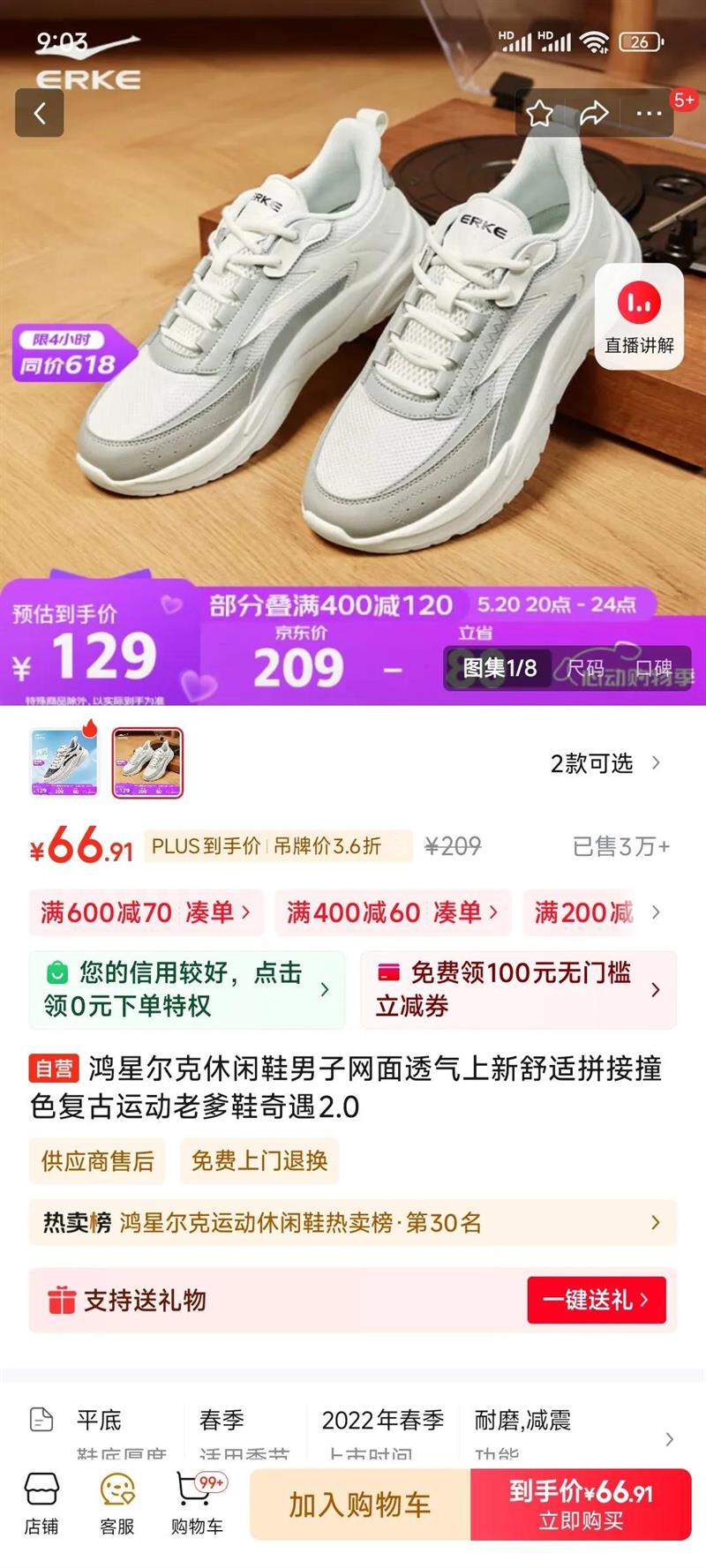Tap the 领0元下单特权 credit offer
The image size is (706, 1568).
tap(186, 989)
